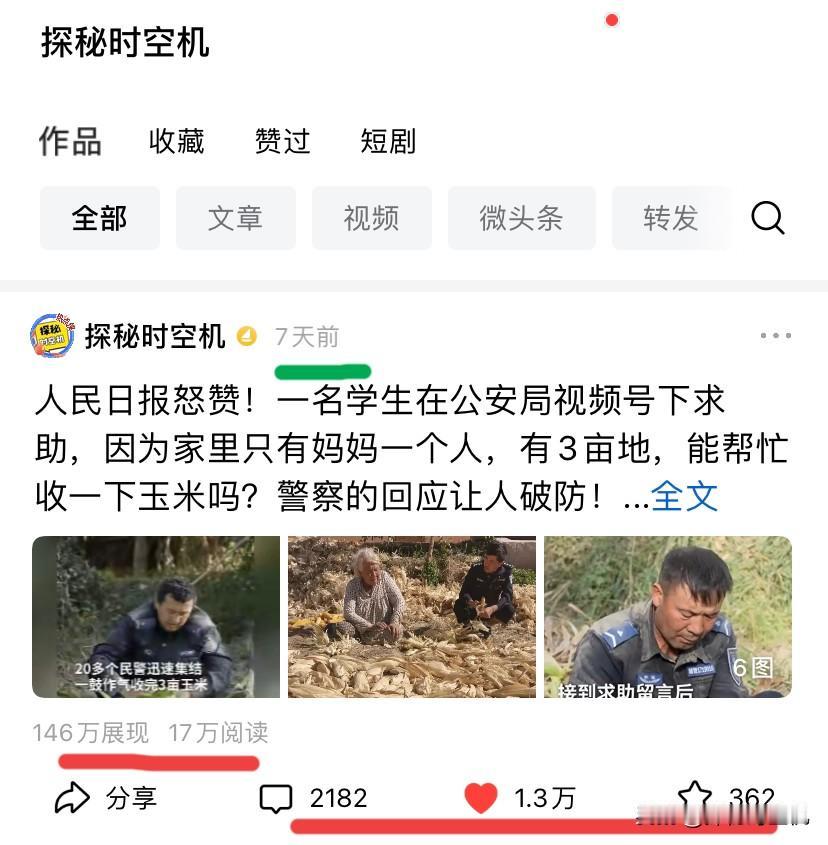Click the 视频 filter pill control
The image size is (828, 845).
tap(371, 218)
